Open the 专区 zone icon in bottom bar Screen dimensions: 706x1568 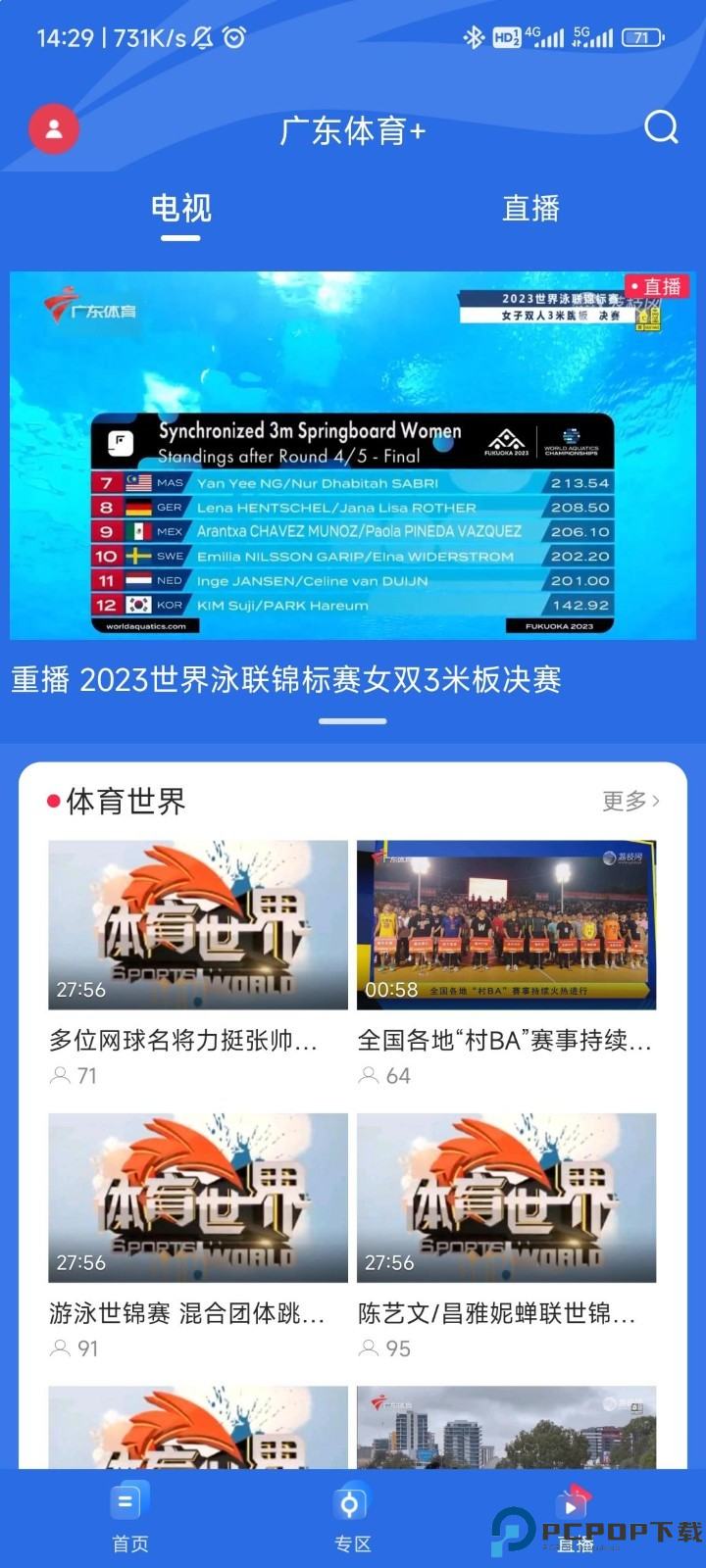point(351,1501)
